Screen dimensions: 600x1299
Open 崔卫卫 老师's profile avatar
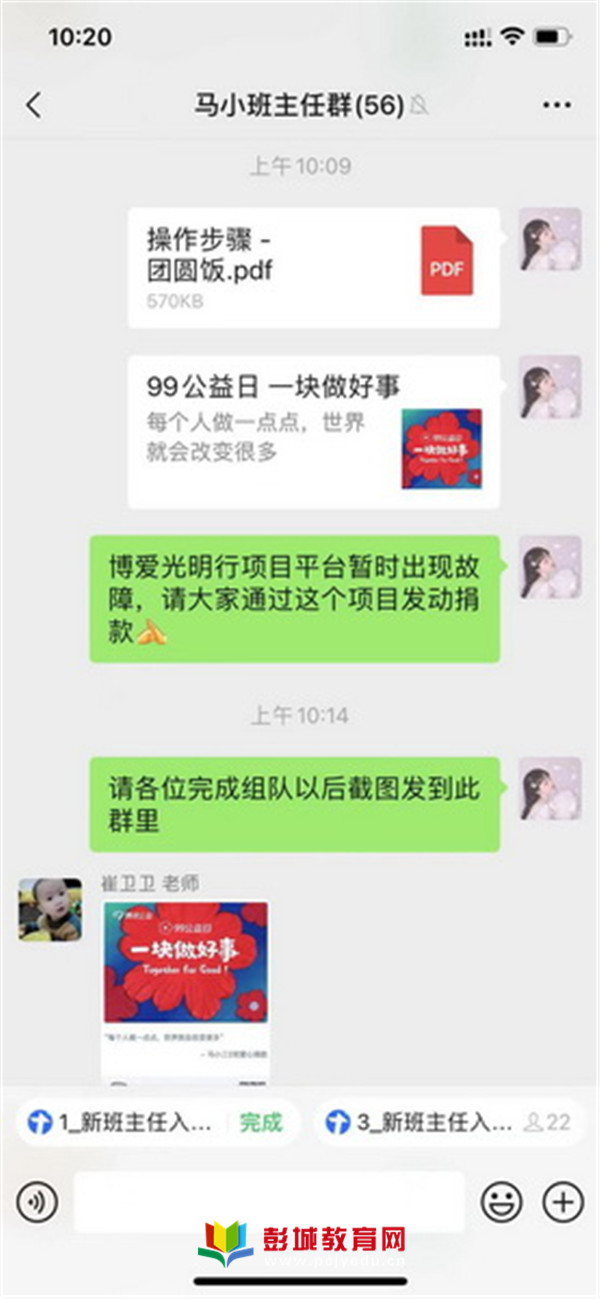50,909
